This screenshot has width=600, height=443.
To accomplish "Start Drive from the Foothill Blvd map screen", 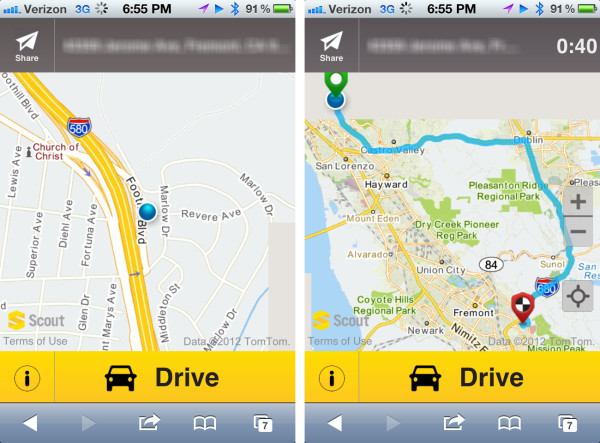I will pyautogui.click(x=174, y=378).
